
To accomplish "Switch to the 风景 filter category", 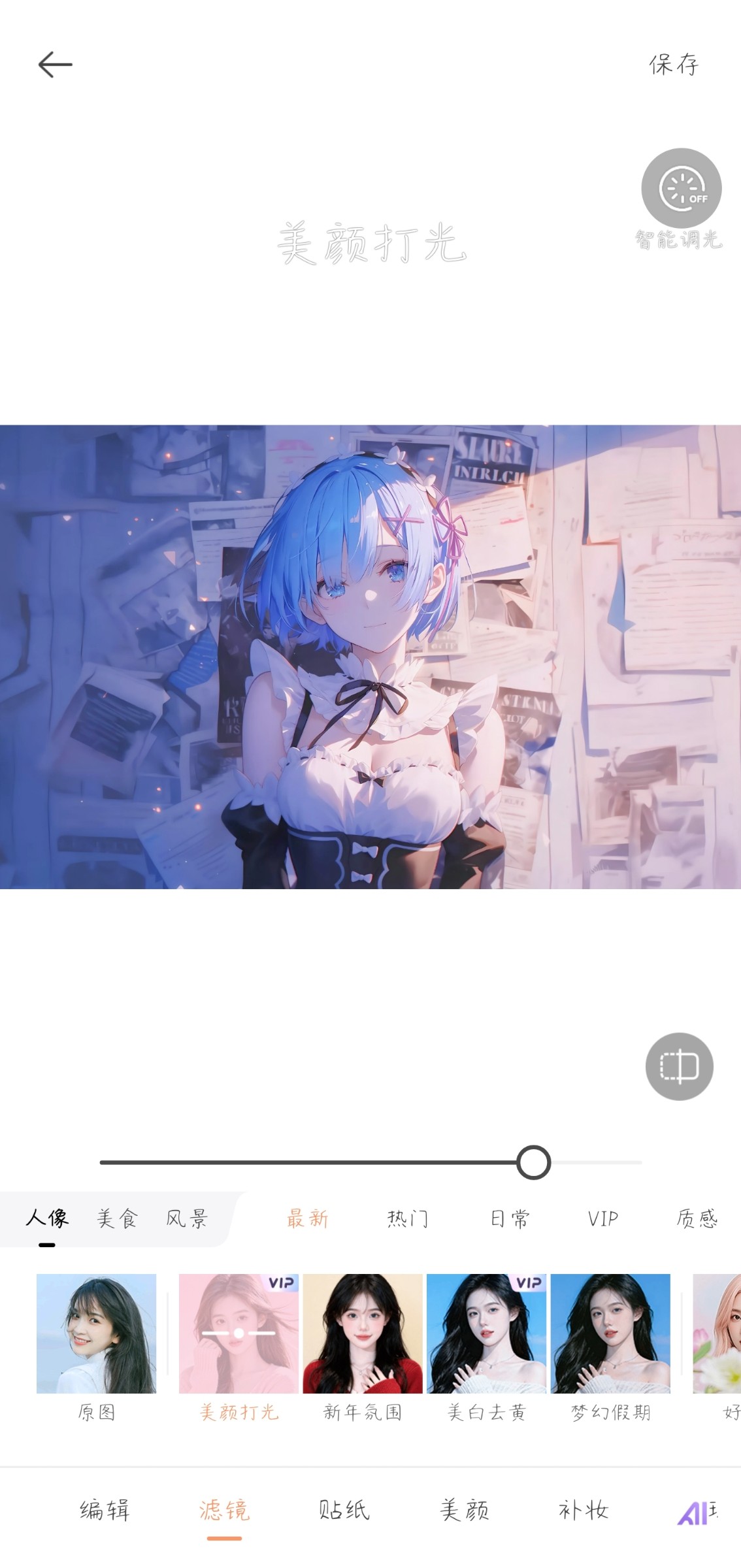I will click(186, 1218).
